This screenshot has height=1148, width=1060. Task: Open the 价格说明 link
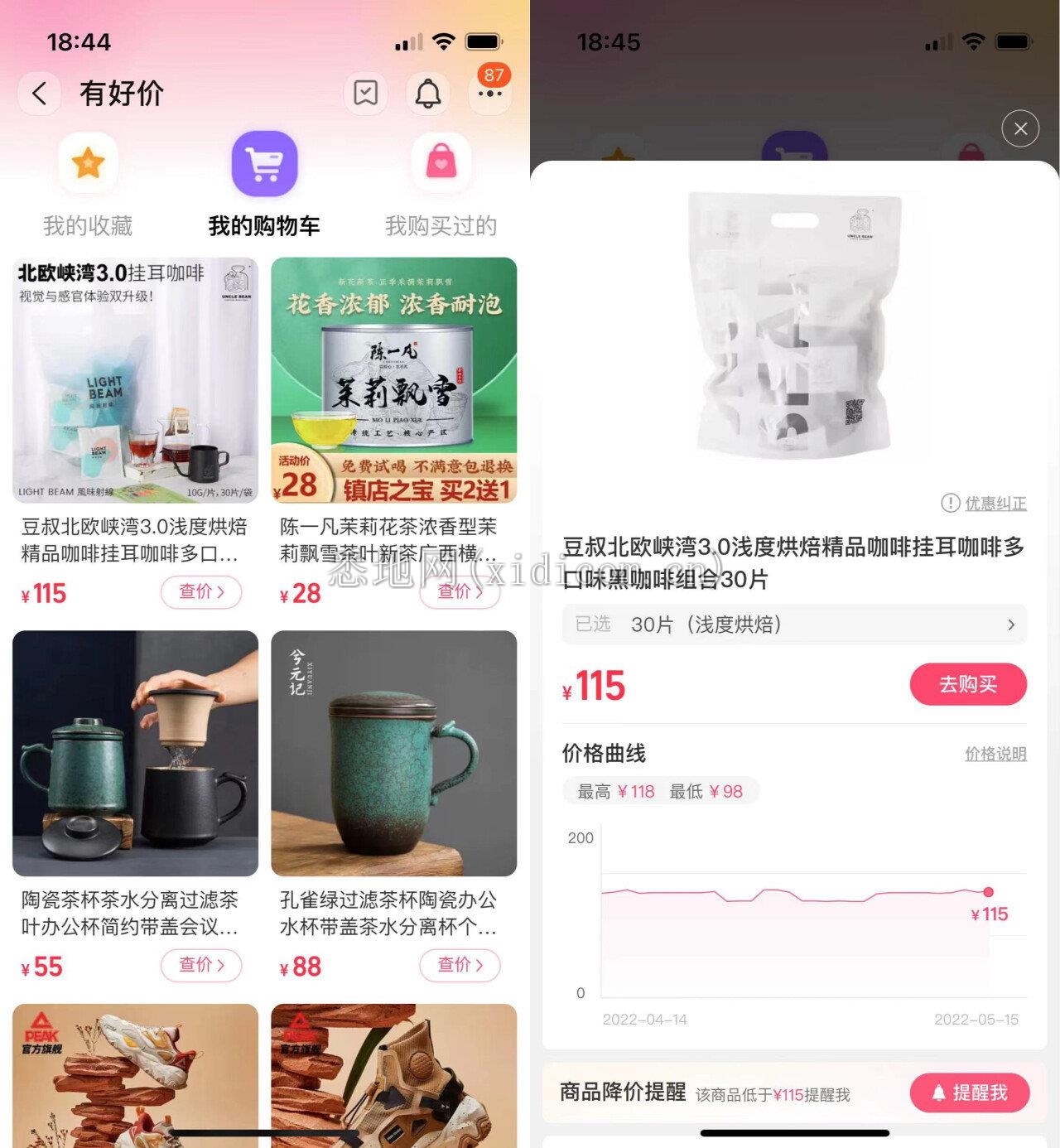pyautogui.click(x=995, y=754)
